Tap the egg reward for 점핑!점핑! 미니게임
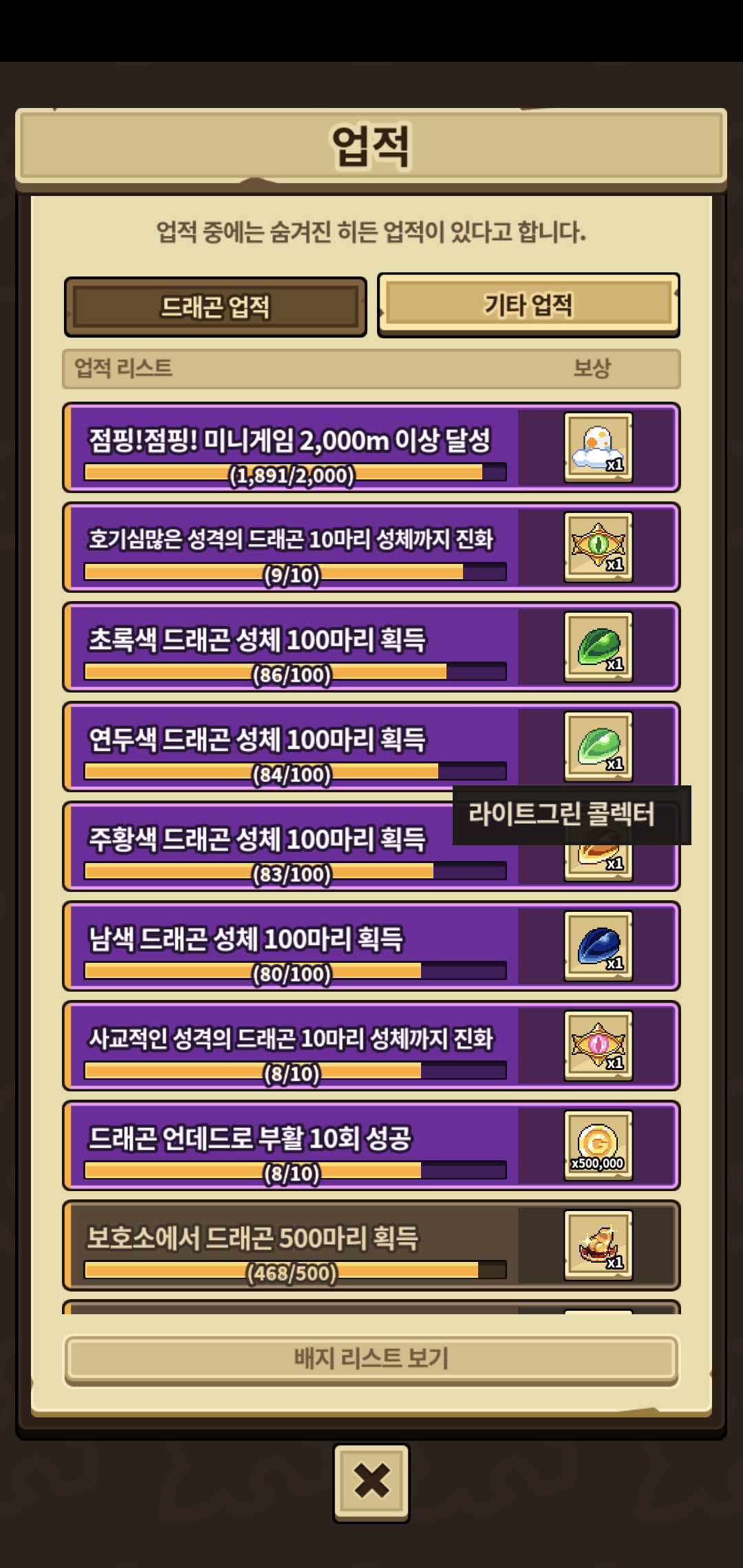The width and height of the screenshot is (743, 1568). tap(599, 448)
